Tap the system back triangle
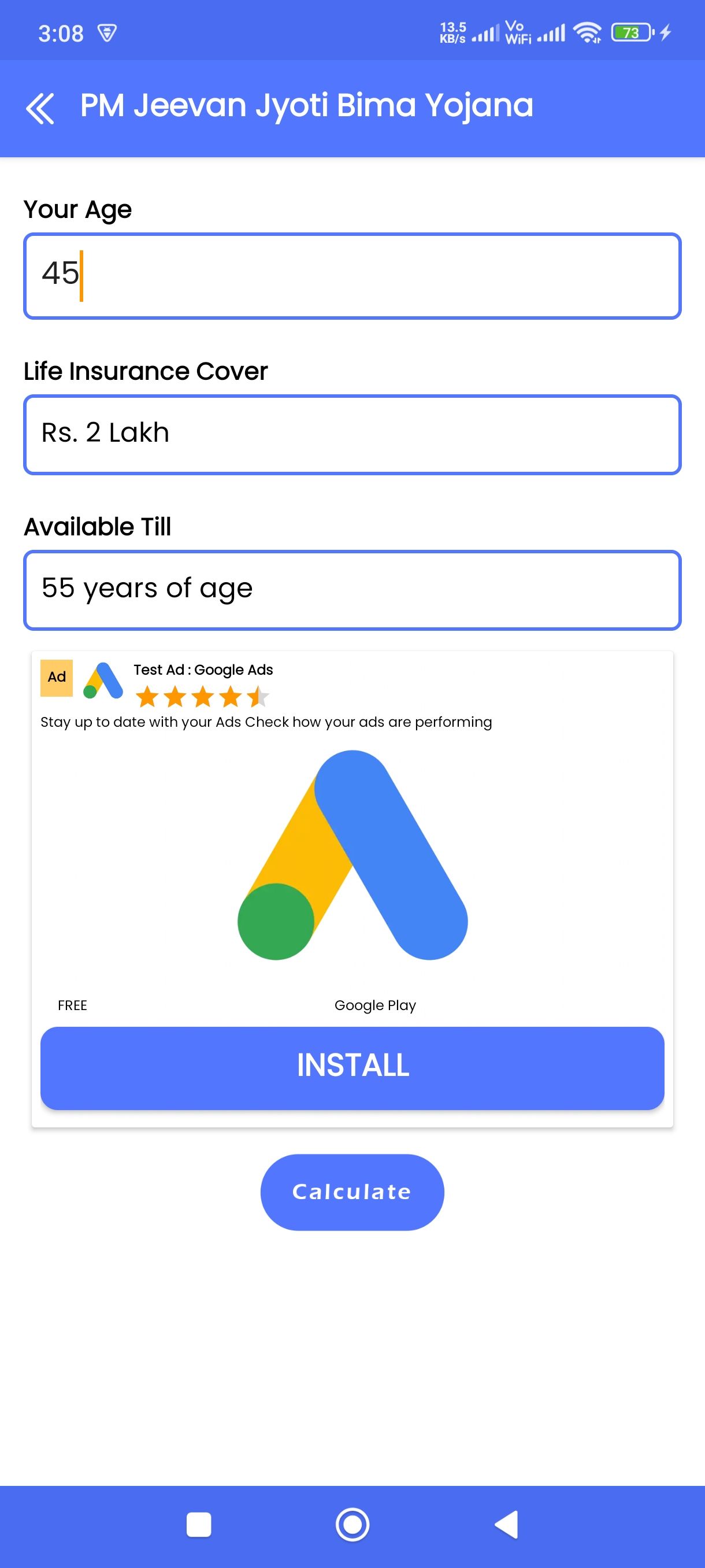Image resolution: width=705 pixels, height=1568 pixels. coord(506,1525)
